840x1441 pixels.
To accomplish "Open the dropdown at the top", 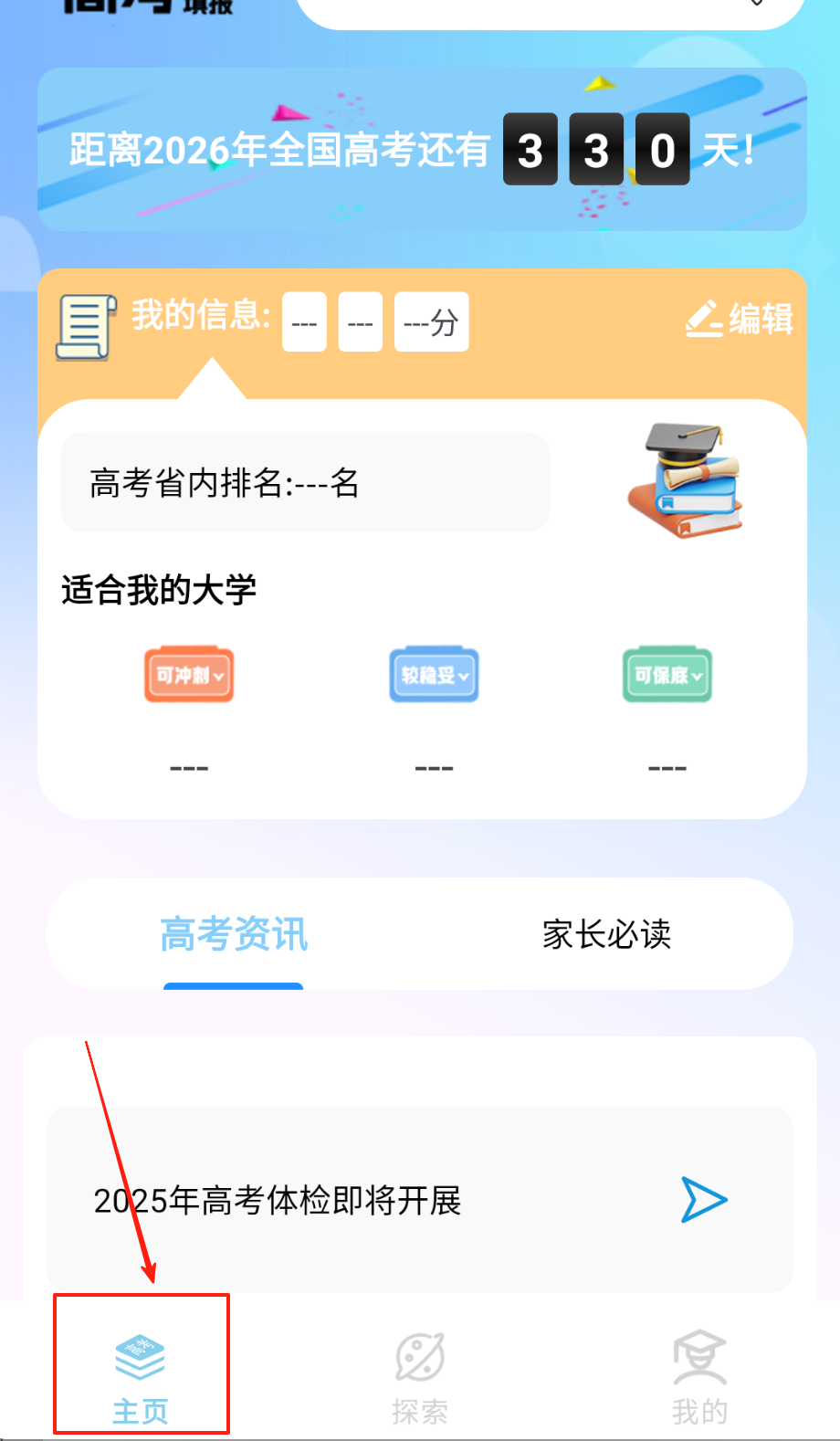I will tap(756, 5).
